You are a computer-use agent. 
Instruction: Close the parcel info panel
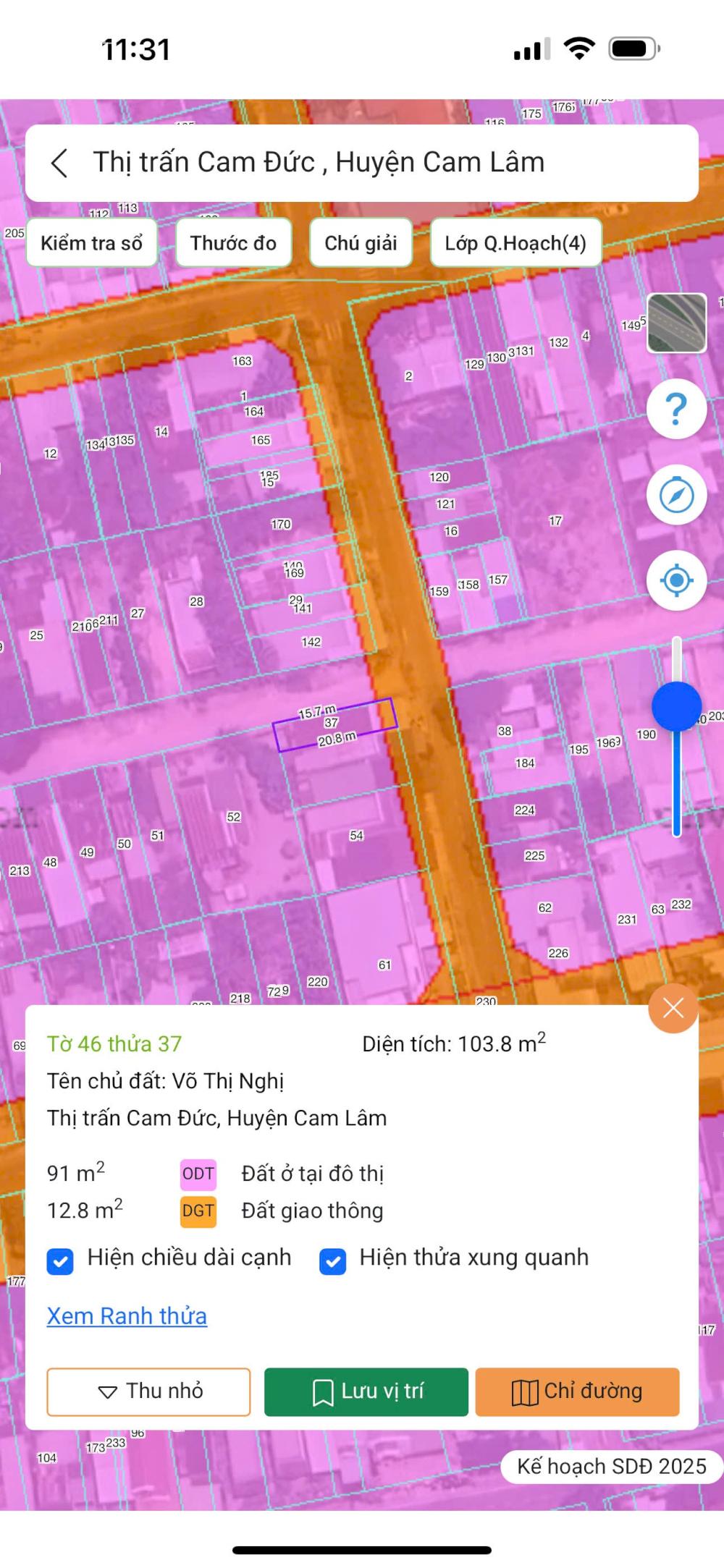[x=673, y=1008]
